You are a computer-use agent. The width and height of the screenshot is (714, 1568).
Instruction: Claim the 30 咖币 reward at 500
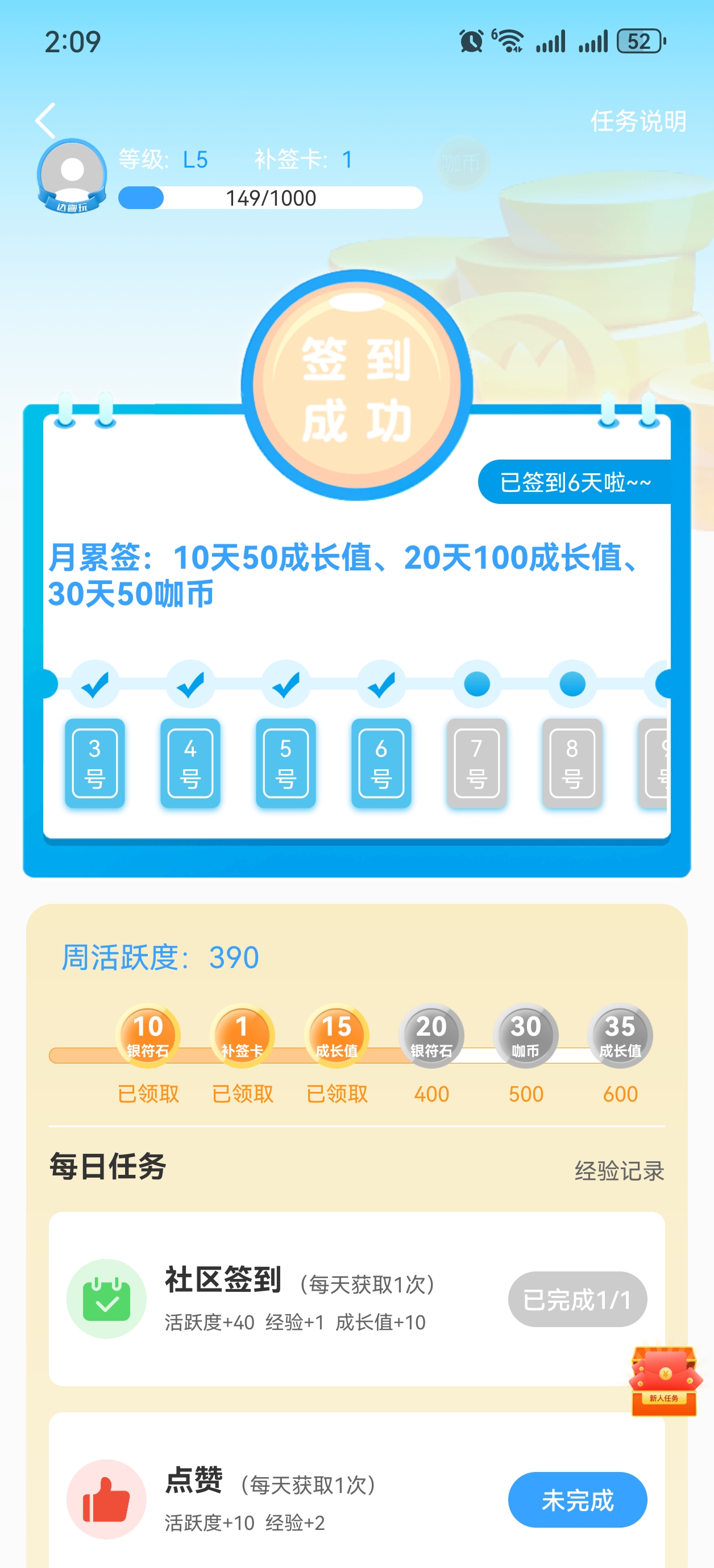tap(525, 1035)
